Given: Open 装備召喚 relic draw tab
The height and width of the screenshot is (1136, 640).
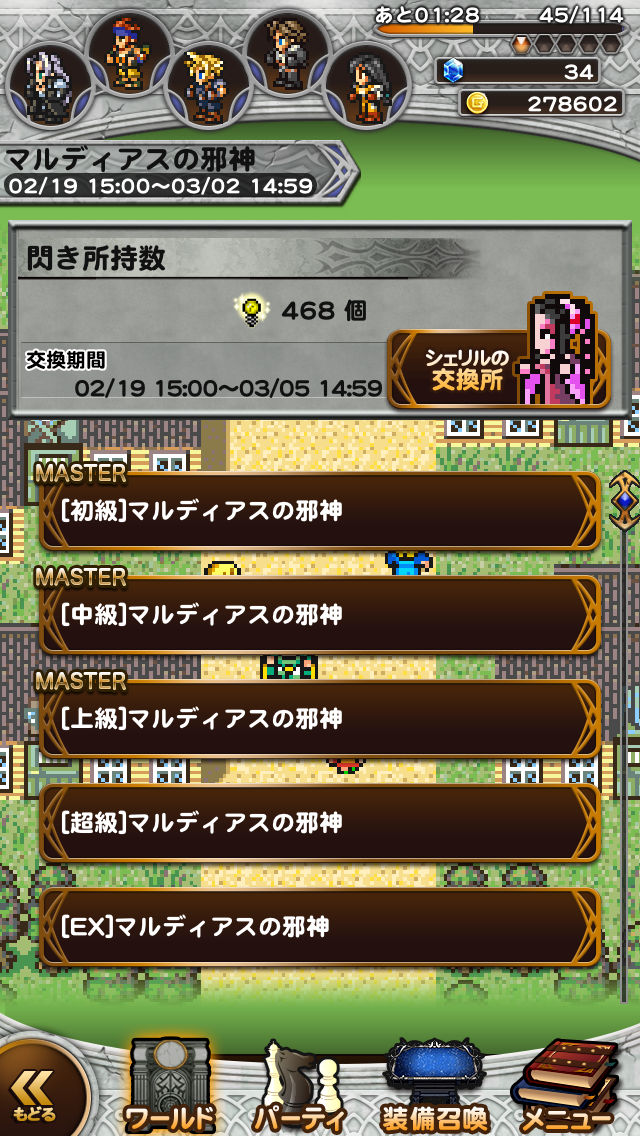Looking at the screenshot, I should (434, 1088).
